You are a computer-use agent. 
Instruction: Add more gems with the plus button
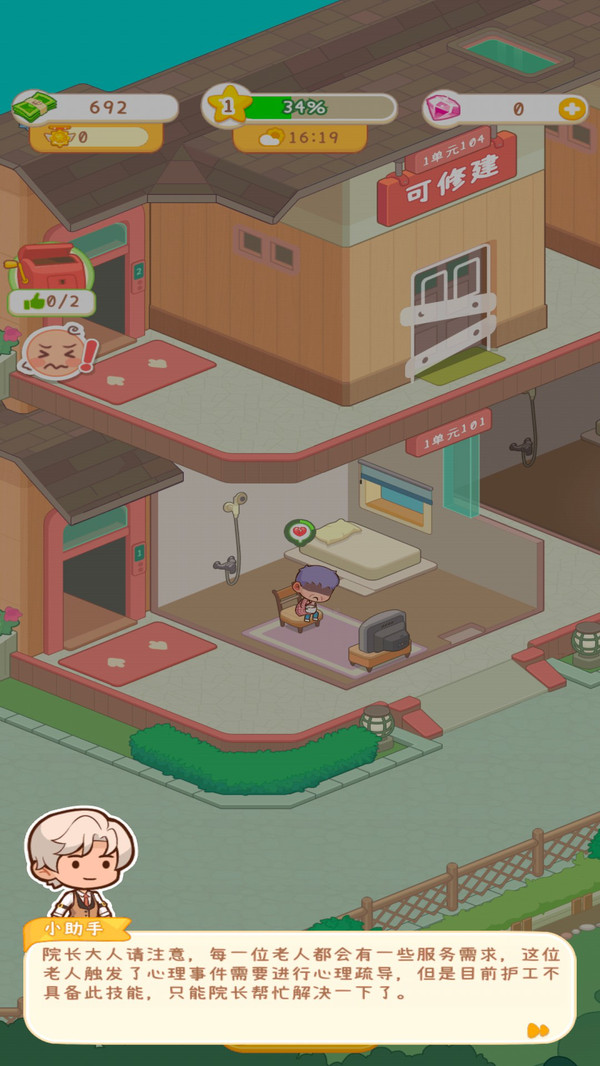pyautogui.click(x=572, y=109)
